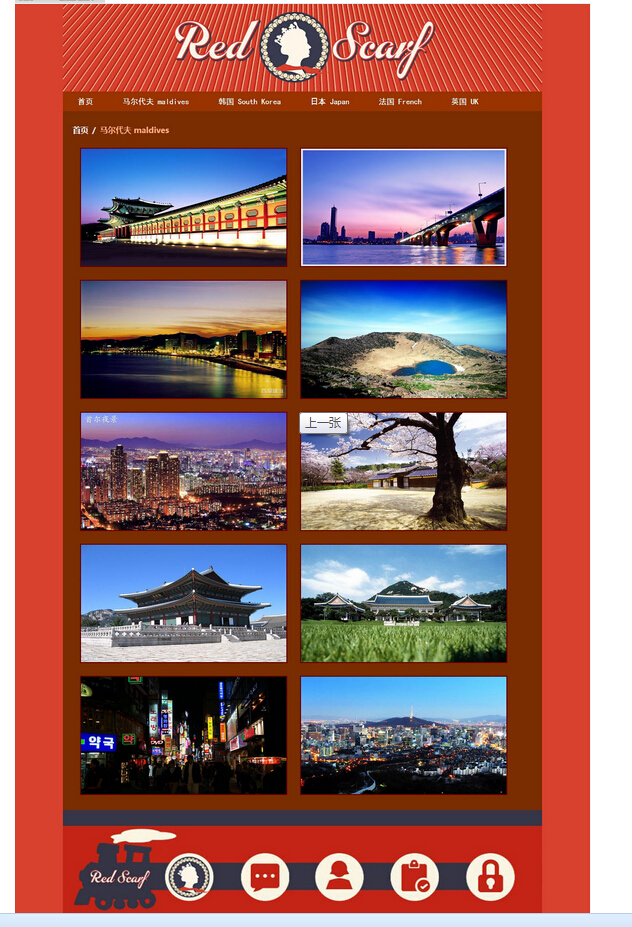Viewport: 632px width, 927px height.
Task: Open the coastal city sunset photo
Action: (184, 339)
